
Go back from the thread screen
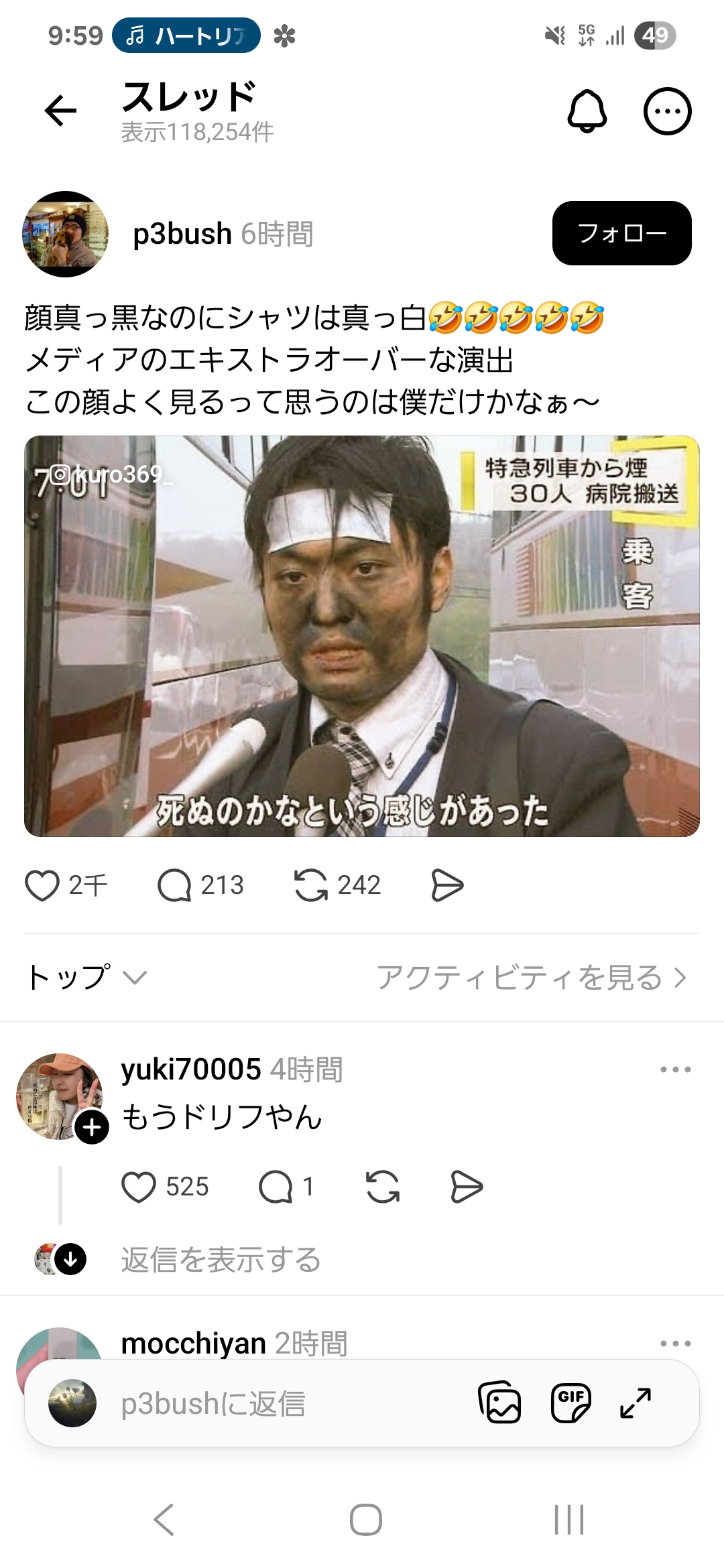pyautogui.click(x=61, y=111)
